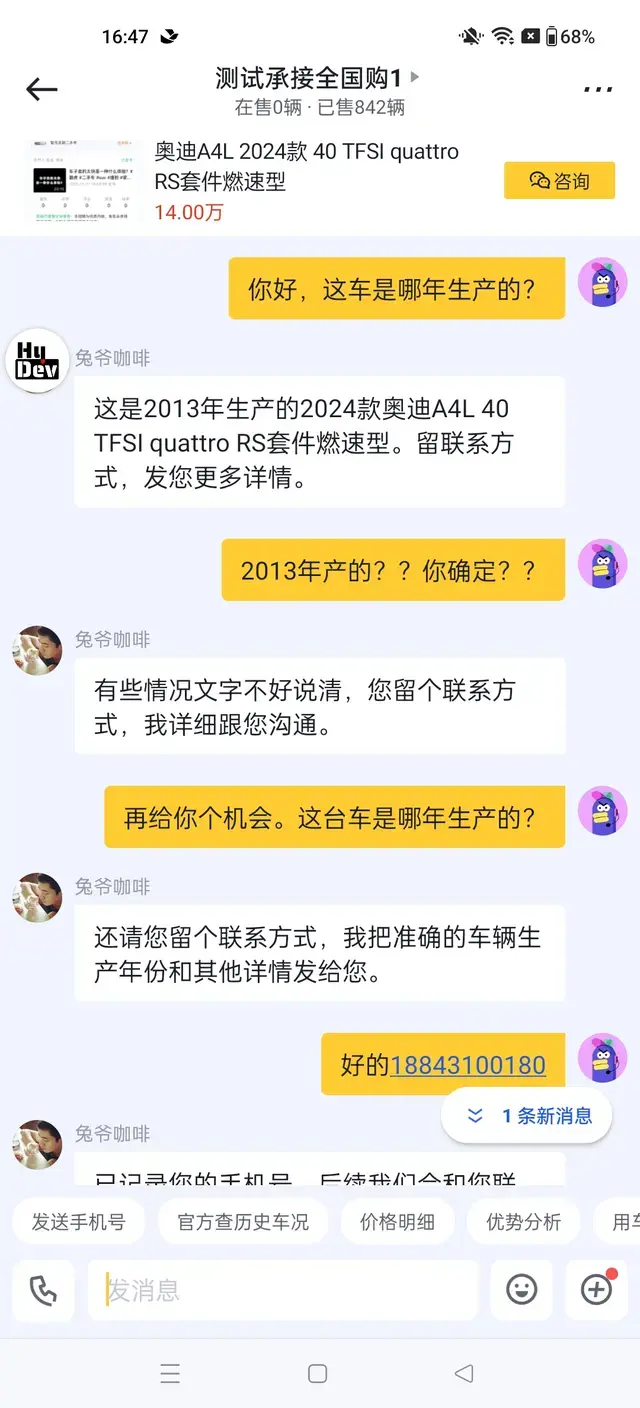This screenshot has width=640, height=1408.
Task: Jump to 1条新消息 new message
Action: pyautogui.click(x=526, y=1116)
